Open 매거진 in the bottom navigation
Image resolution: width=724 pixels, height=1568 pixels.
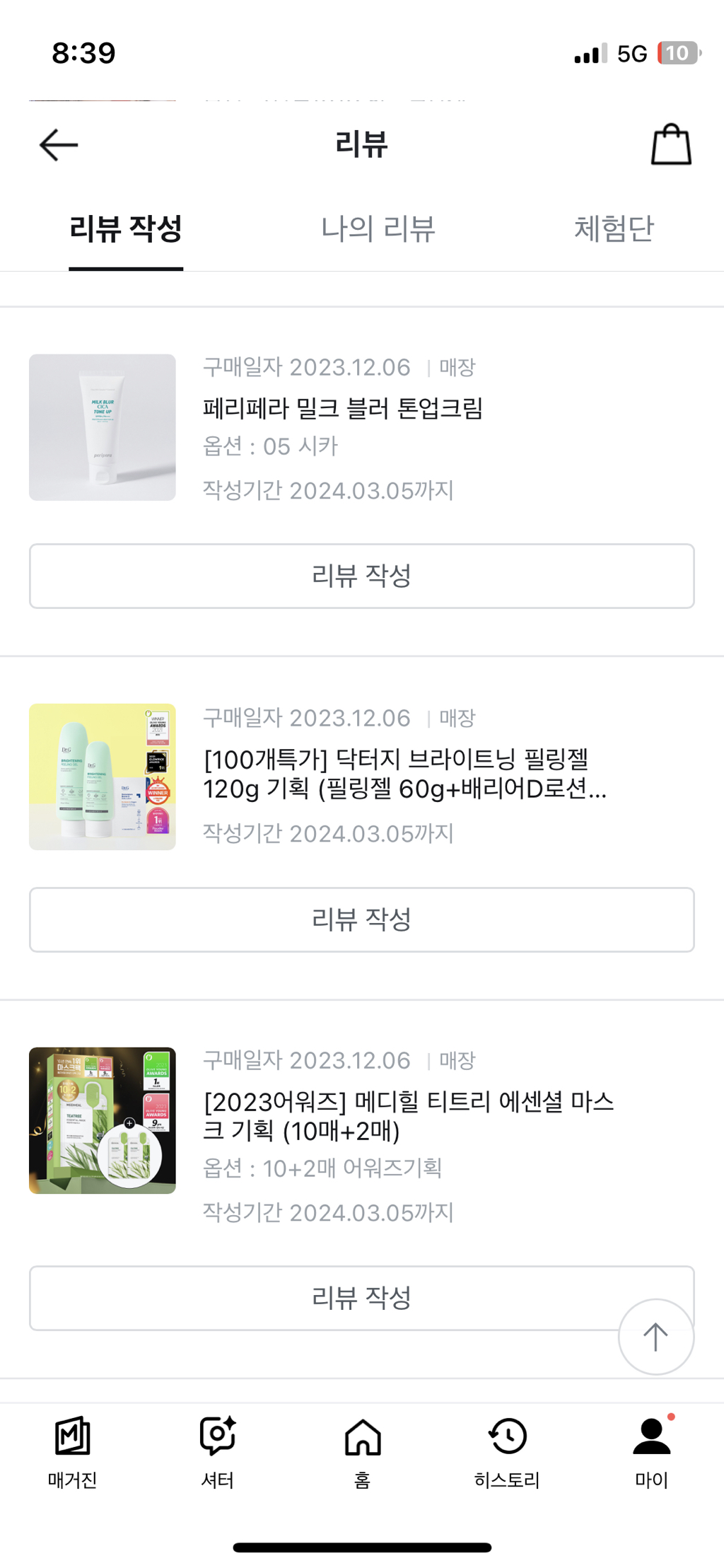[x=71, y=1450]
